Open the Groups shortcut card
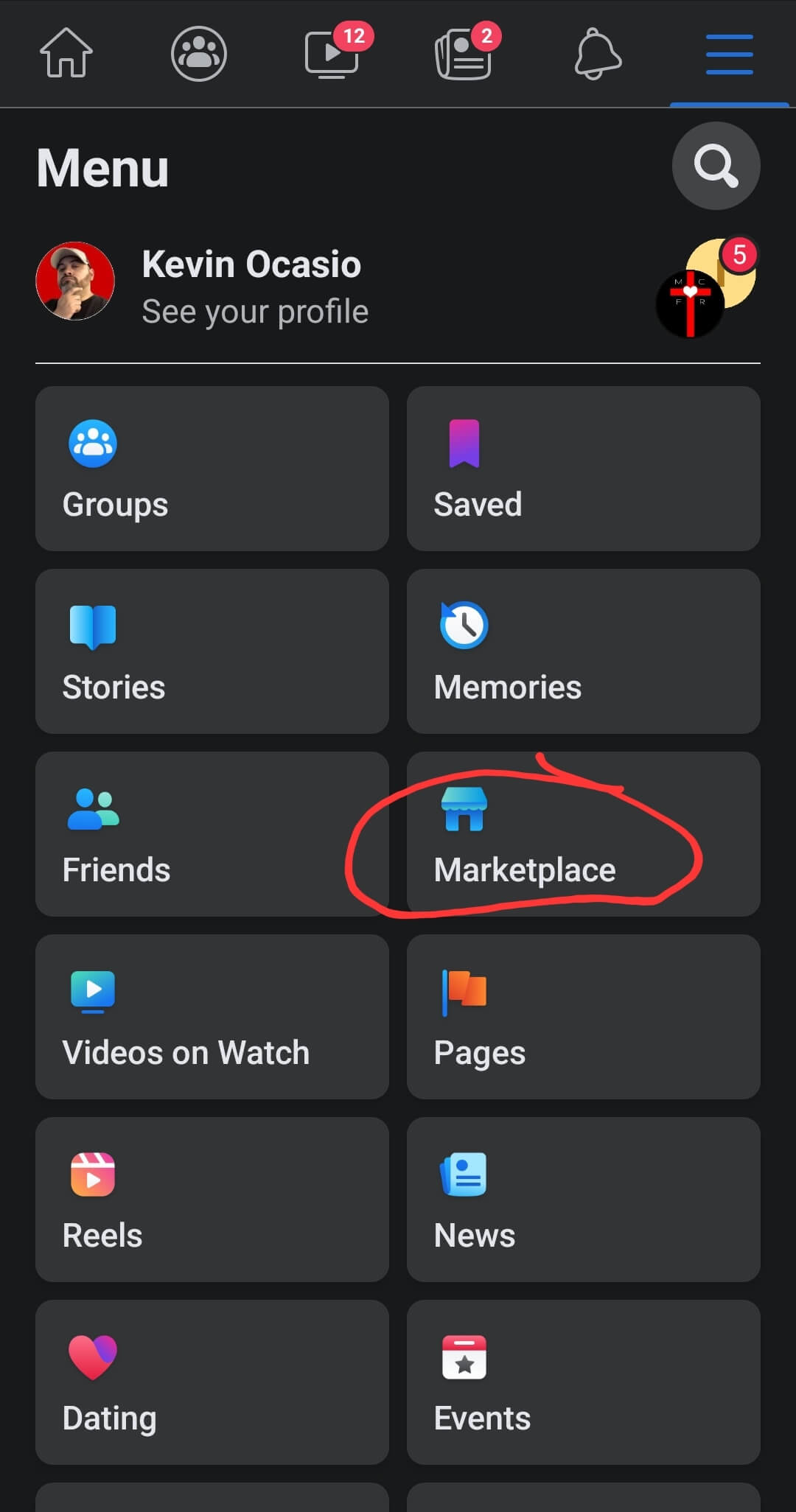The width and height of the screenshot is (796, 1512). point(212,469)
